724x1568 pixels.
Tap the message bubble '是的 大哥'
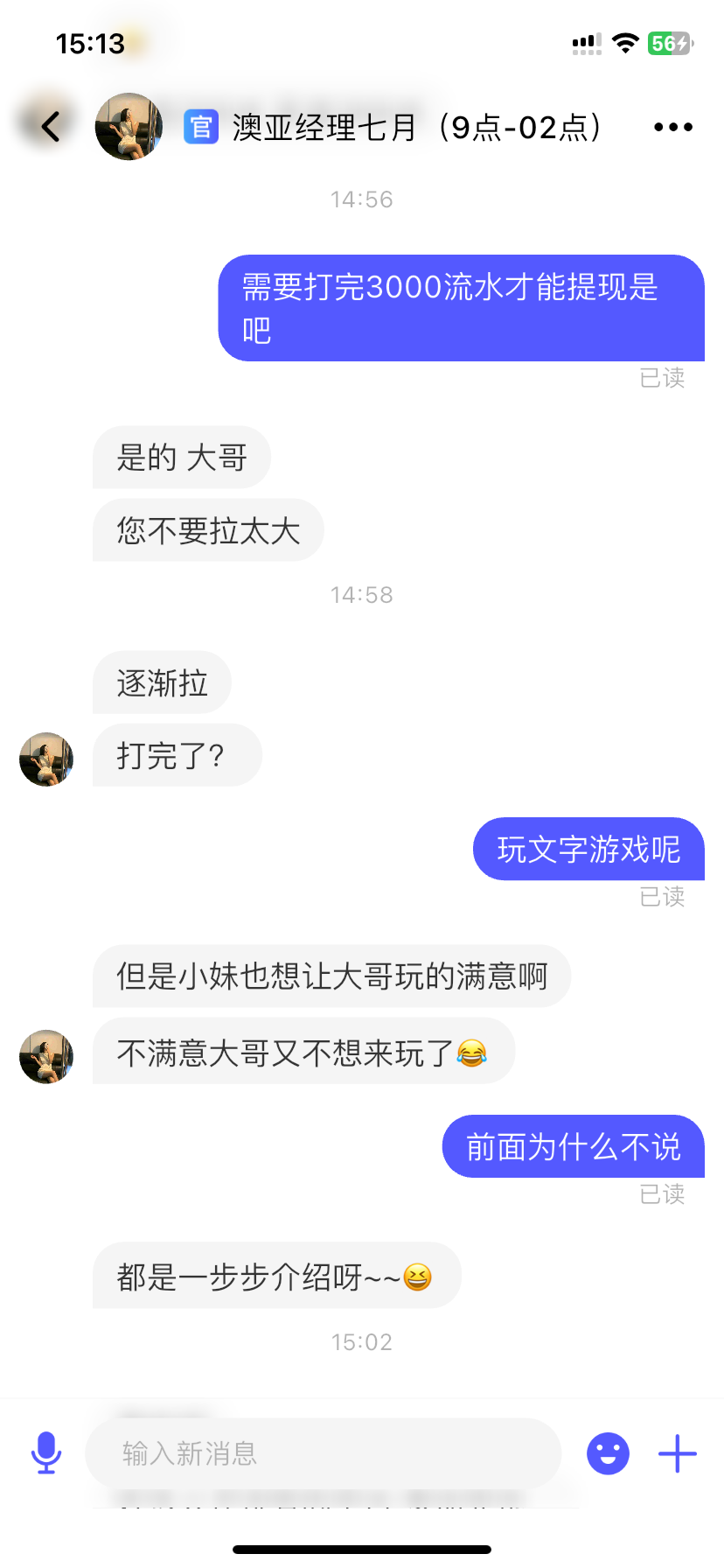coord(181,457)
